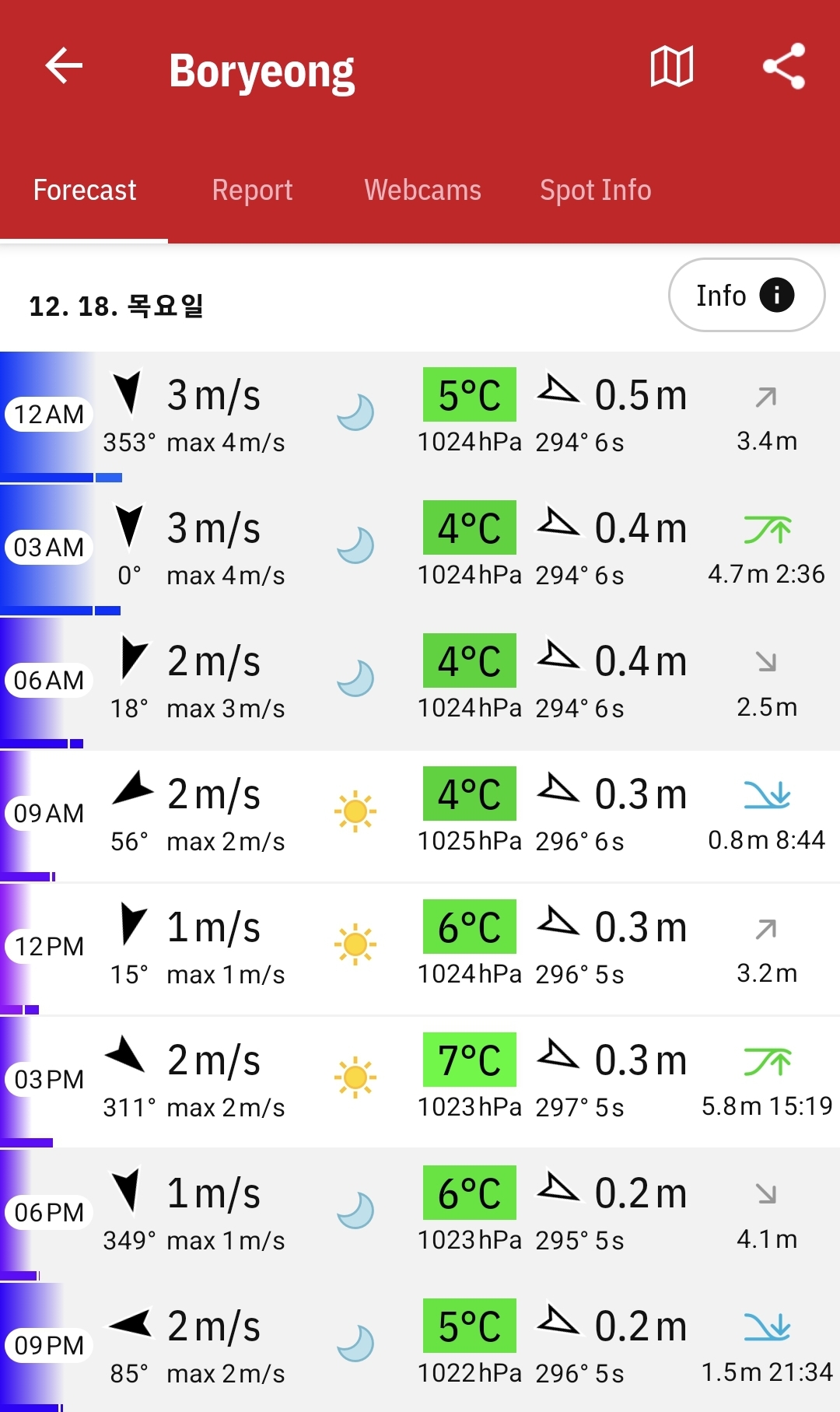Share the Boryeong forecast

783,66
